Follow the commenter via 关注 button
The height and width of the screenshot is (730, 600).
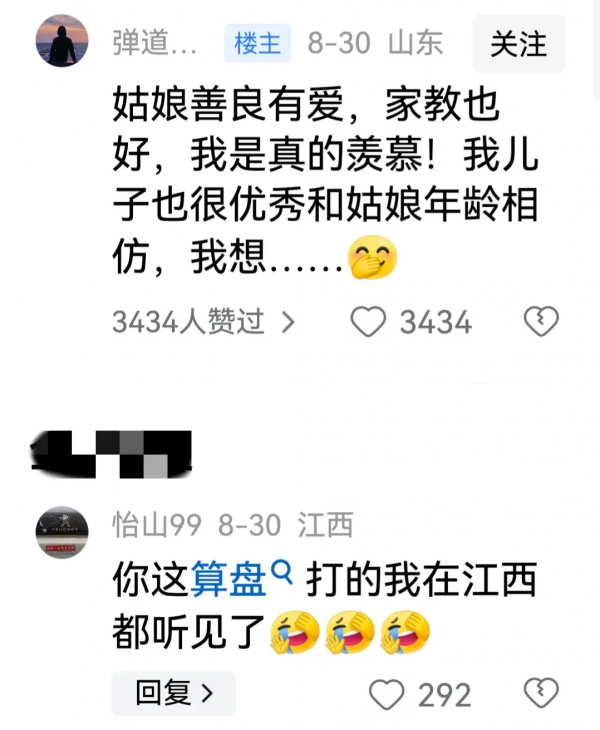(518, 44)
